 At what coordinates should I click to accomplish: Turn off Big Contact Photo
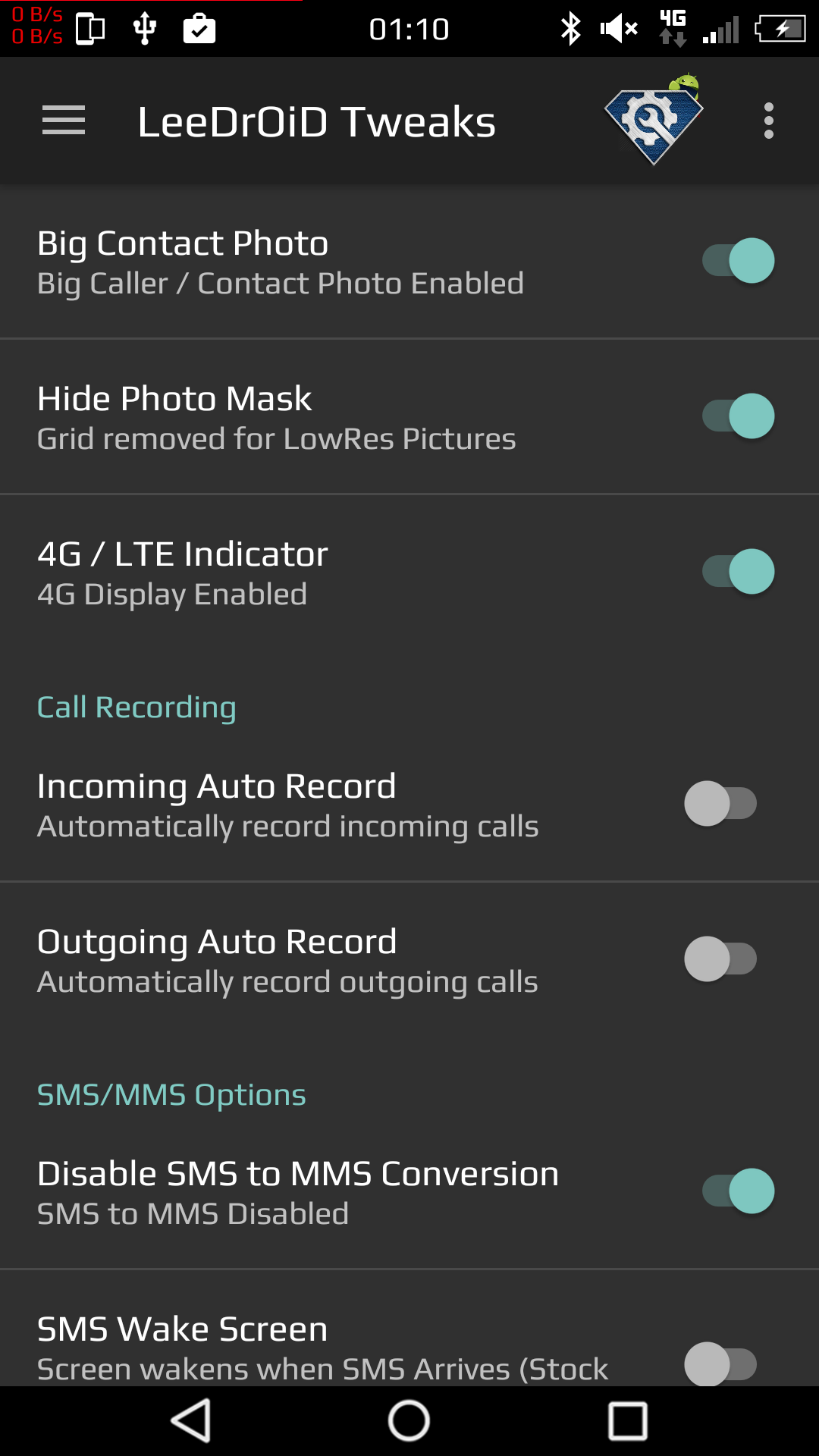tap(738, 261)
